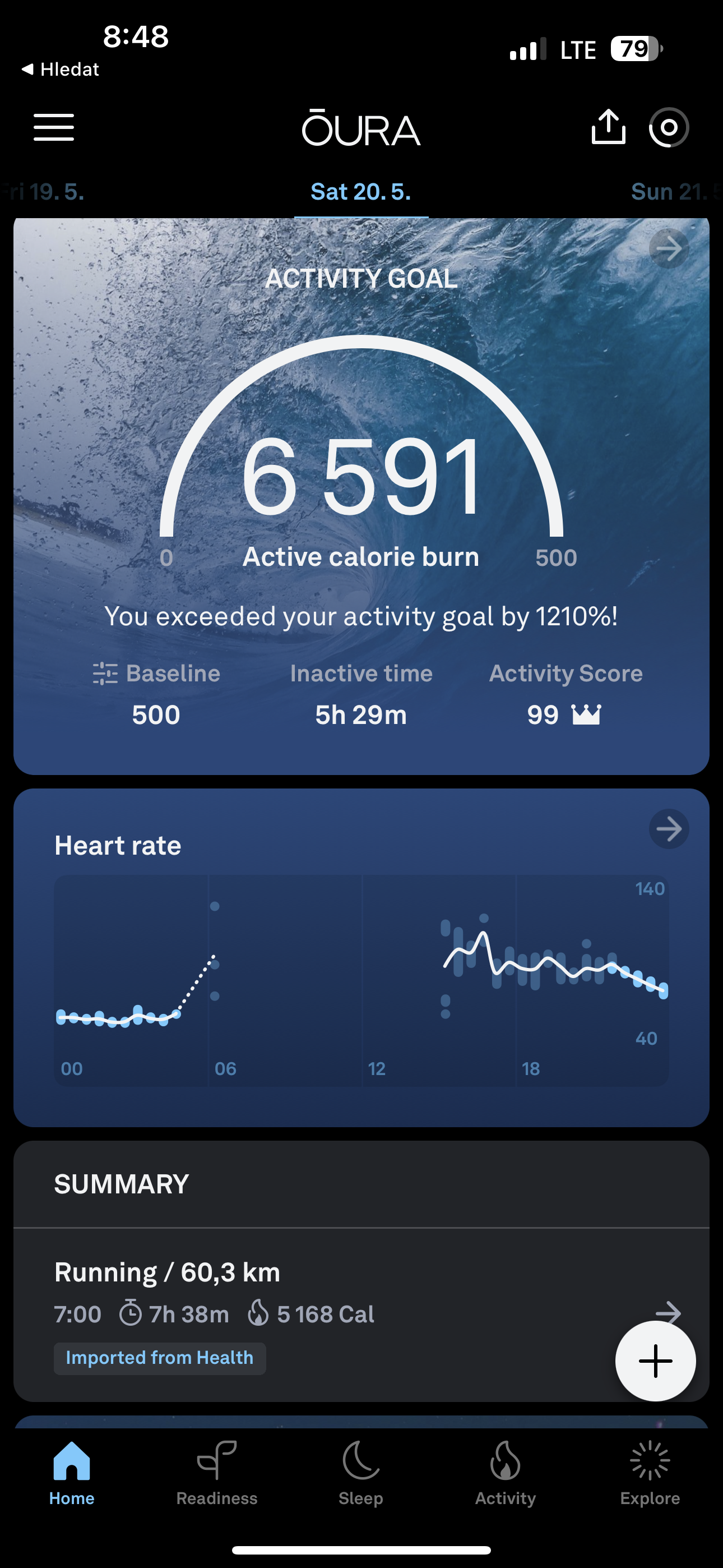723x1568 pixels.
Task: Return to the Hledat app
Action: coord(61,70)
